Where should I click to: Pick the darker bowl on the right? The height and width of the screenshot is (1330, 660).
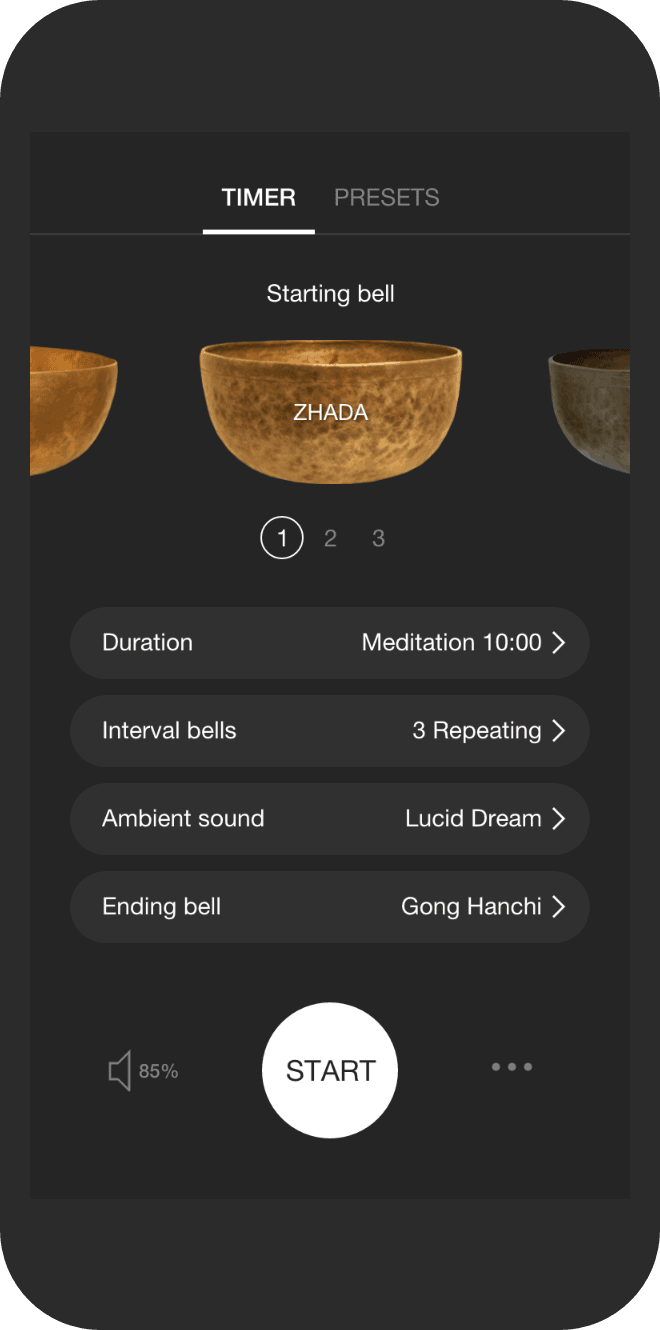(590, 410)
